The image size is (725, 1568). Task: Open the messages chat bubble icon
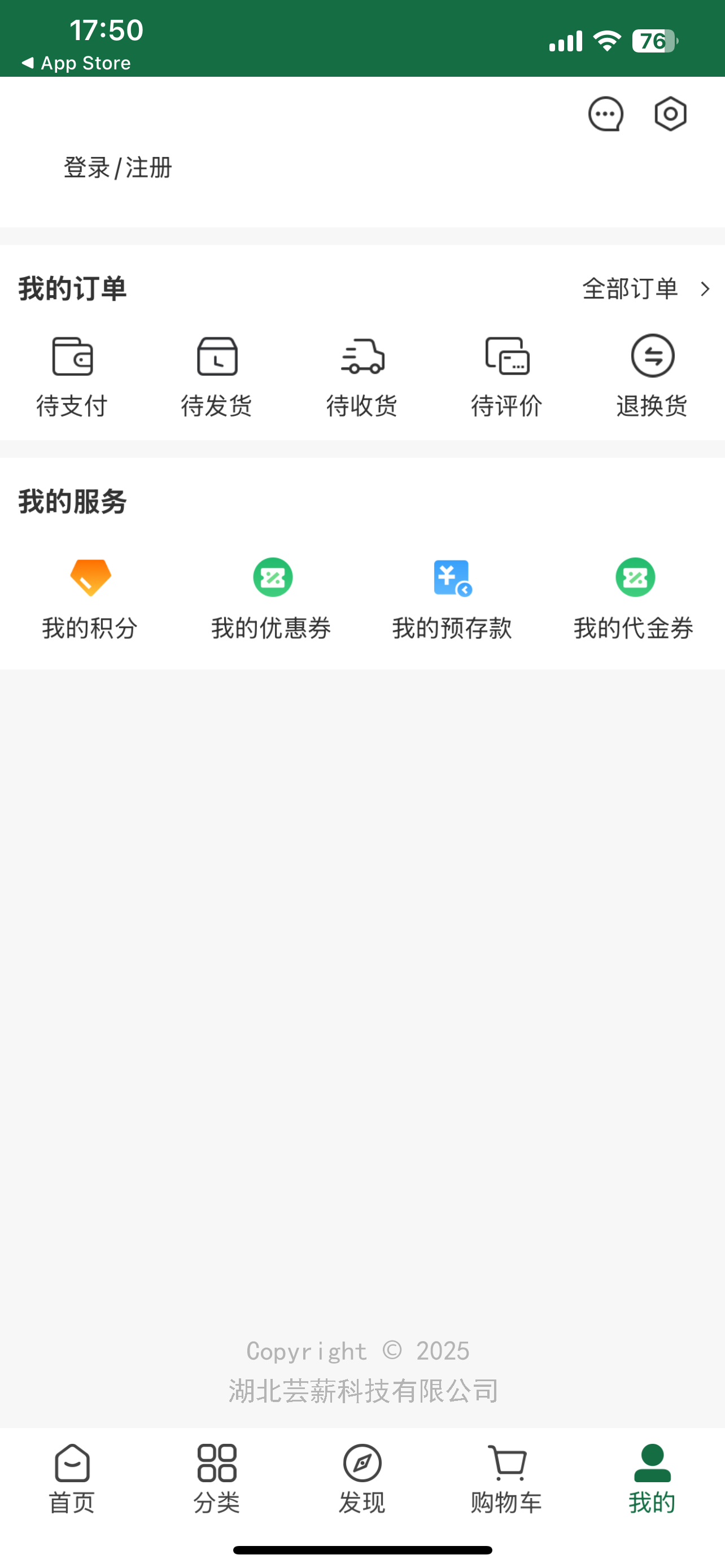point(606,114)
